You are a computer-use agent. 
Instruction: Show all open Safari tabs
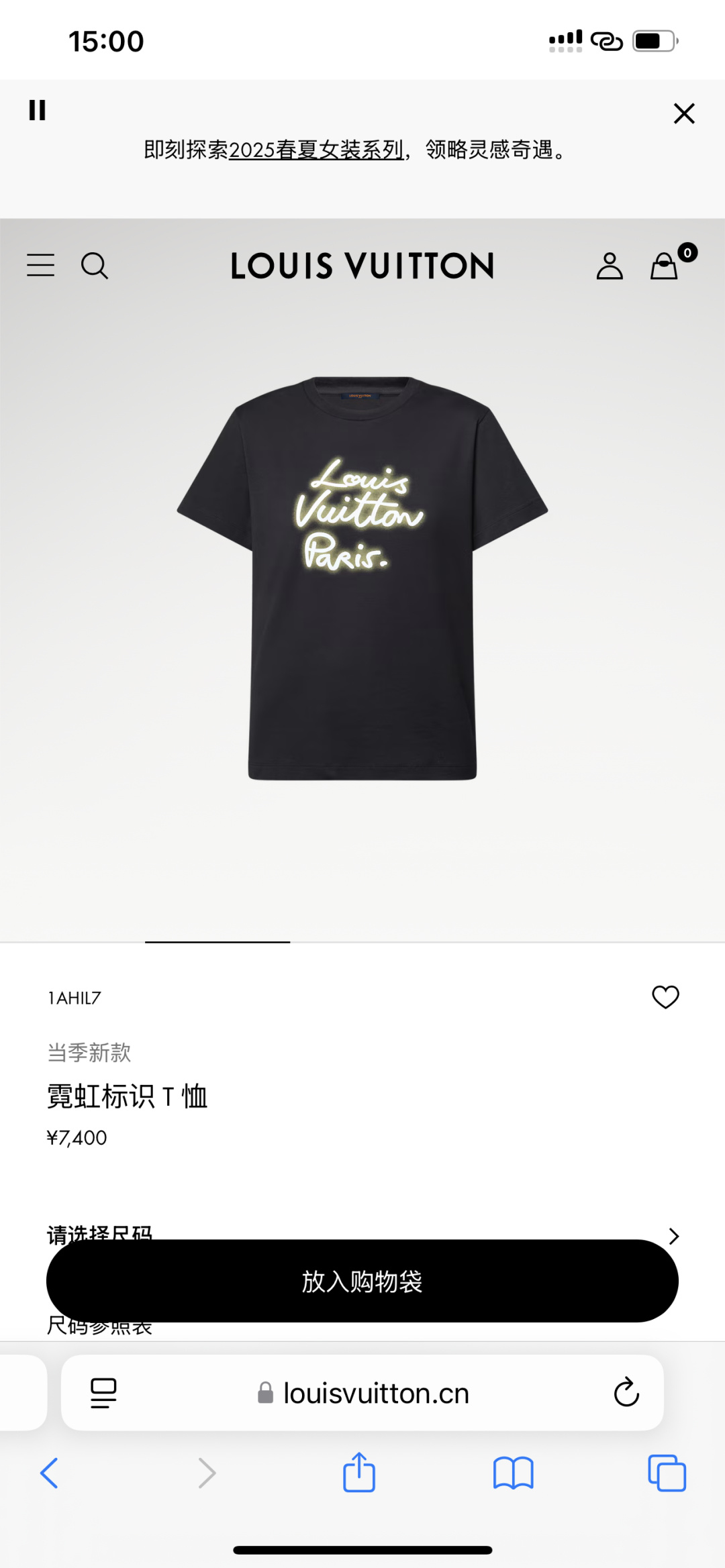coord(667,1473)
